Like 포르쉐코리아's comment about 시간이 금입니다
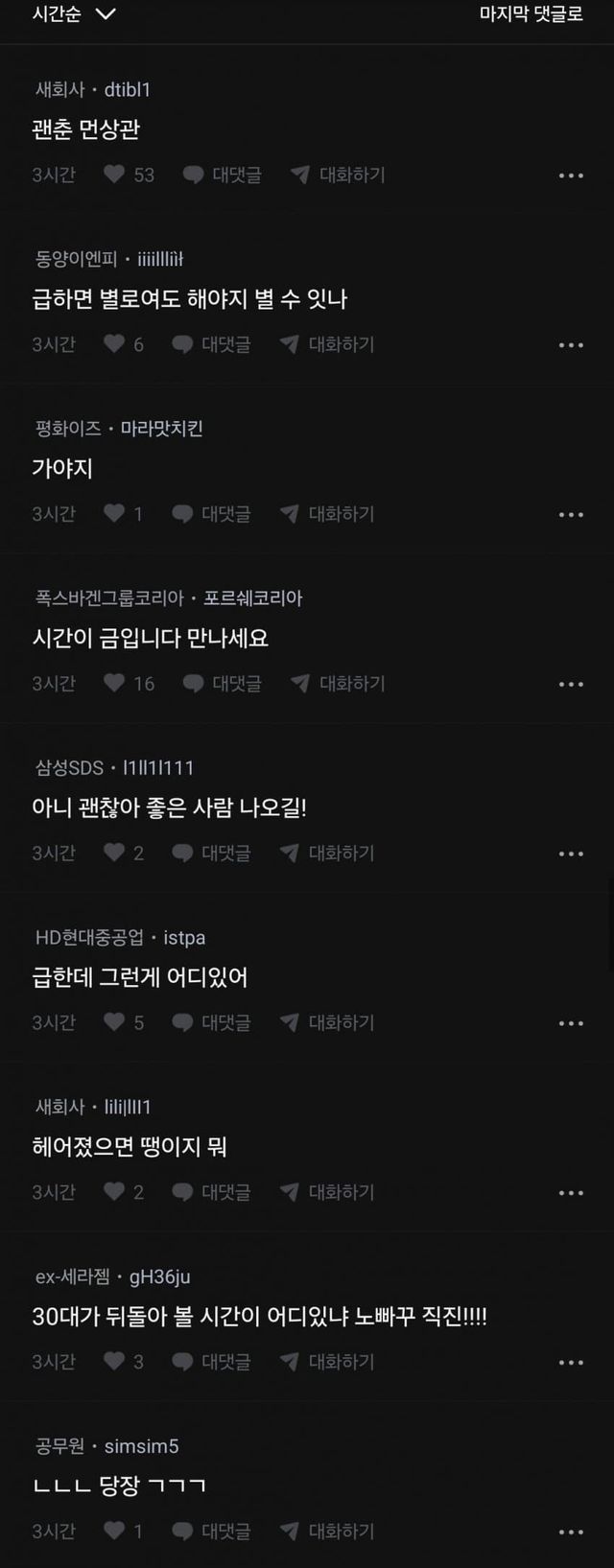 pyautogui.click(x=115, y=683)
